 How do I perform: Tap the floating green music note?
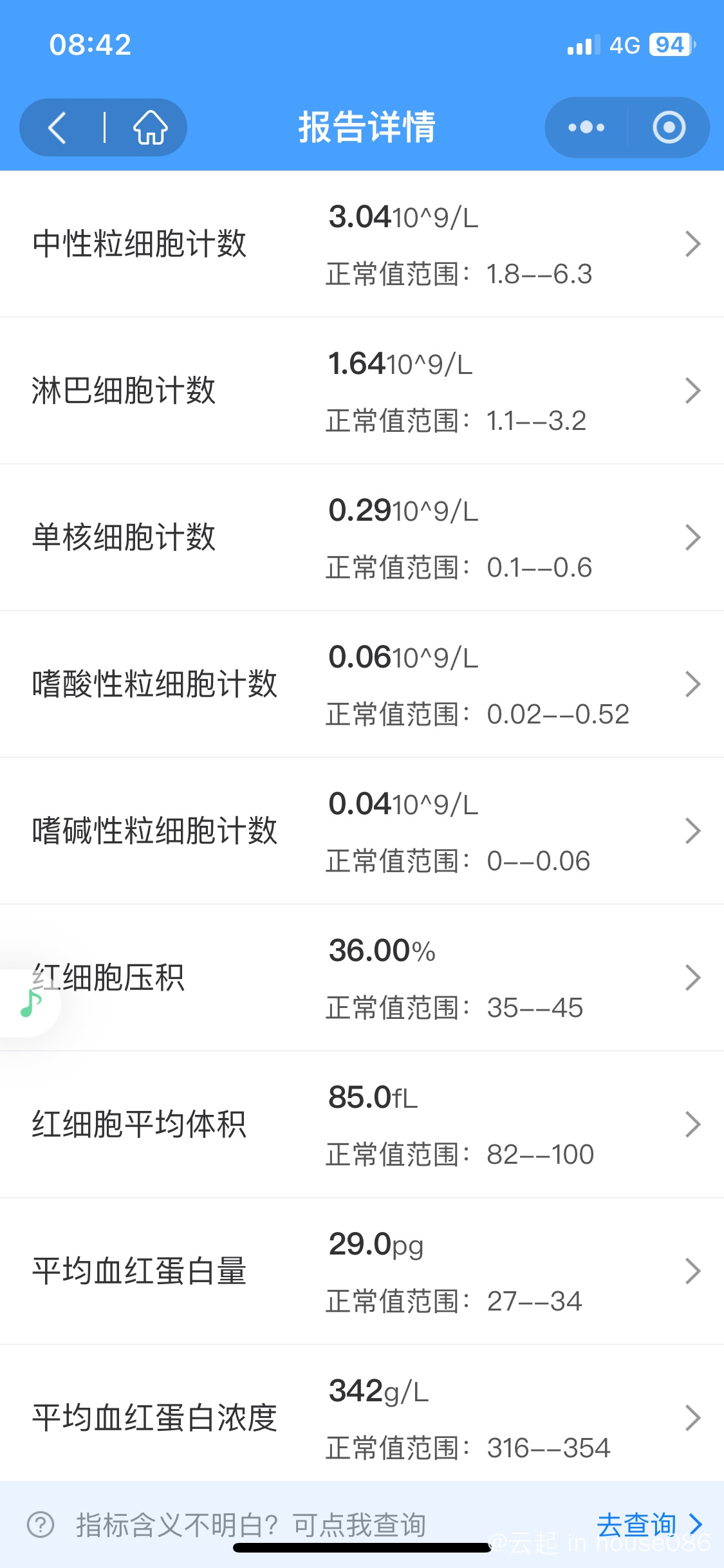pos(30,1003)
